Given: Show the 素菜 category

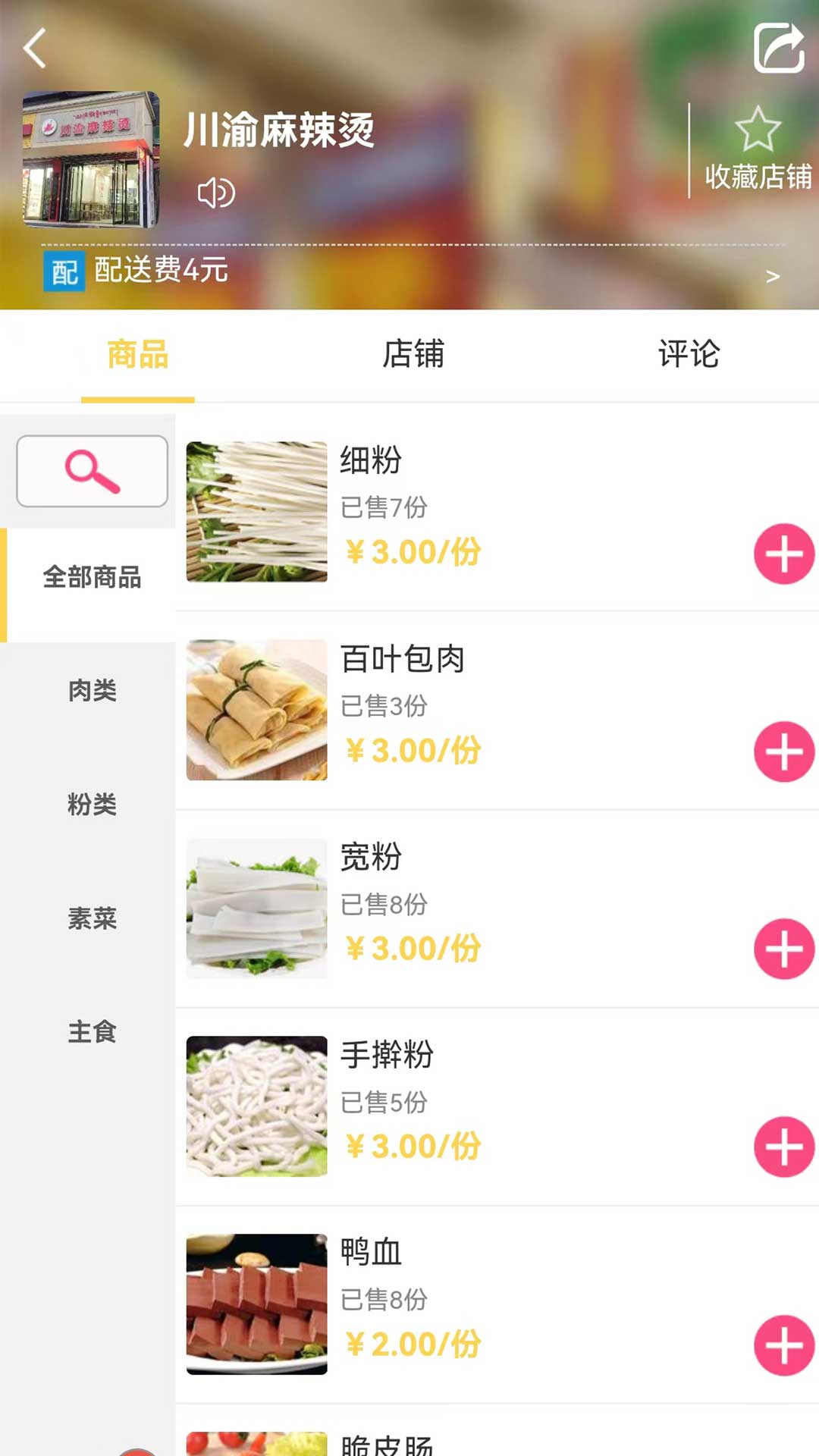Looking at the screenshot, I should pyautogui.click(x=92, y=918).
